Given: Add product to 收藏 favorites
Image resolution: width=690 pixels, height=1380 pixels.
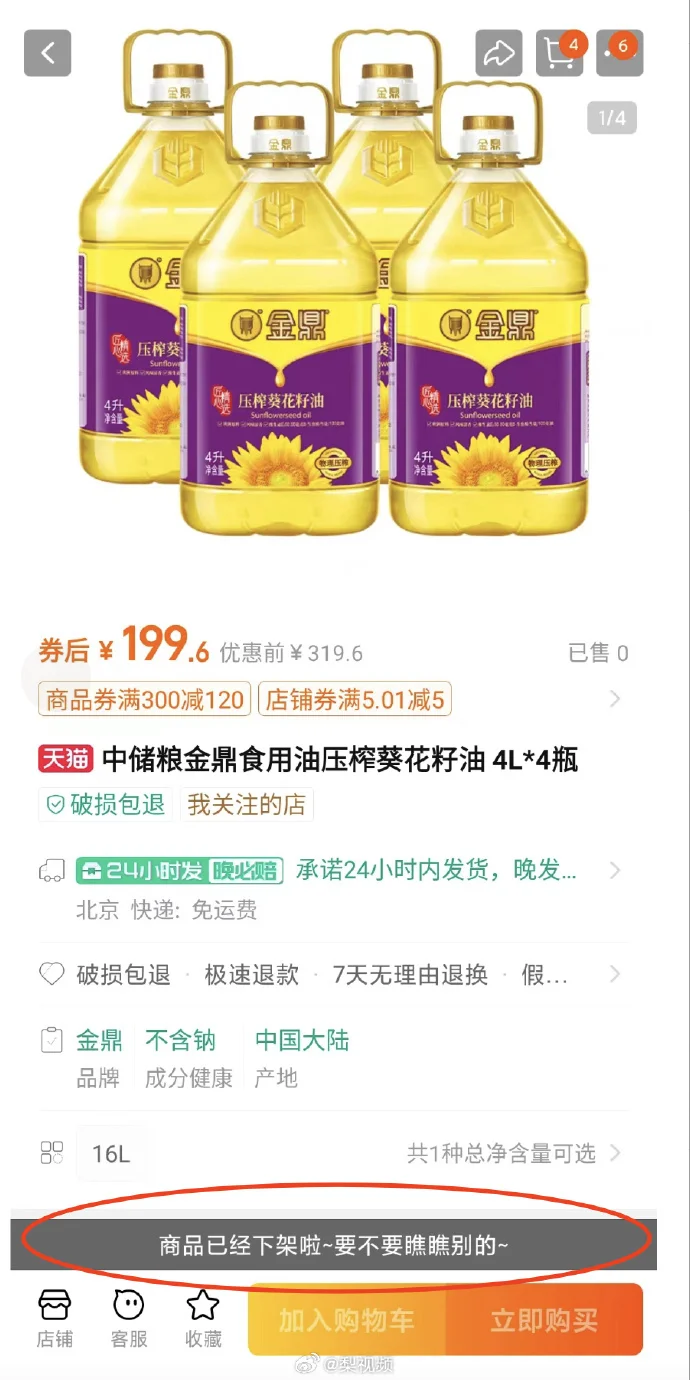Looking at the screenshot, I should click(x=203, y=1318).
